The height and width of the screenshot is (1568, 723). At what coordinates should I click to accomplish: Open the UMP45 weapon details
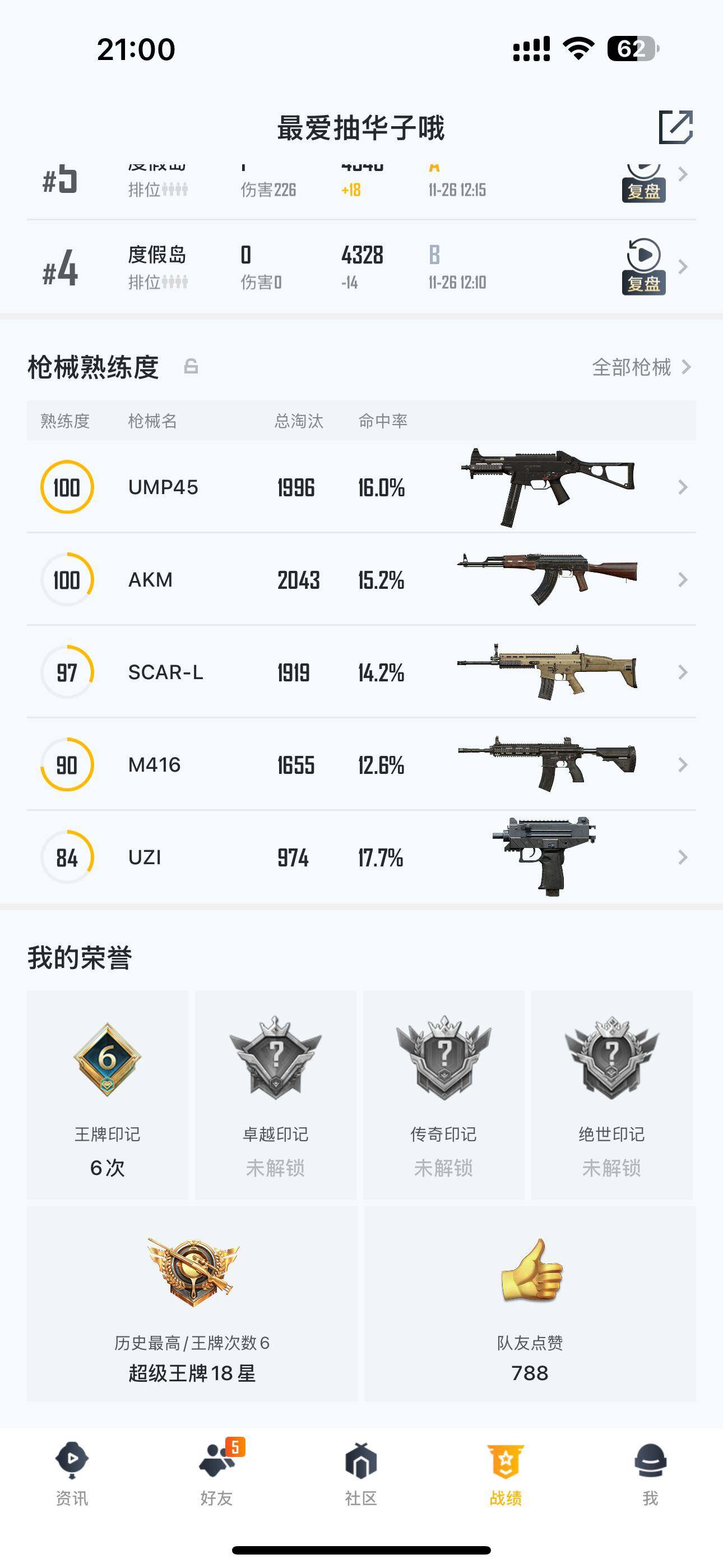[361, 487]
